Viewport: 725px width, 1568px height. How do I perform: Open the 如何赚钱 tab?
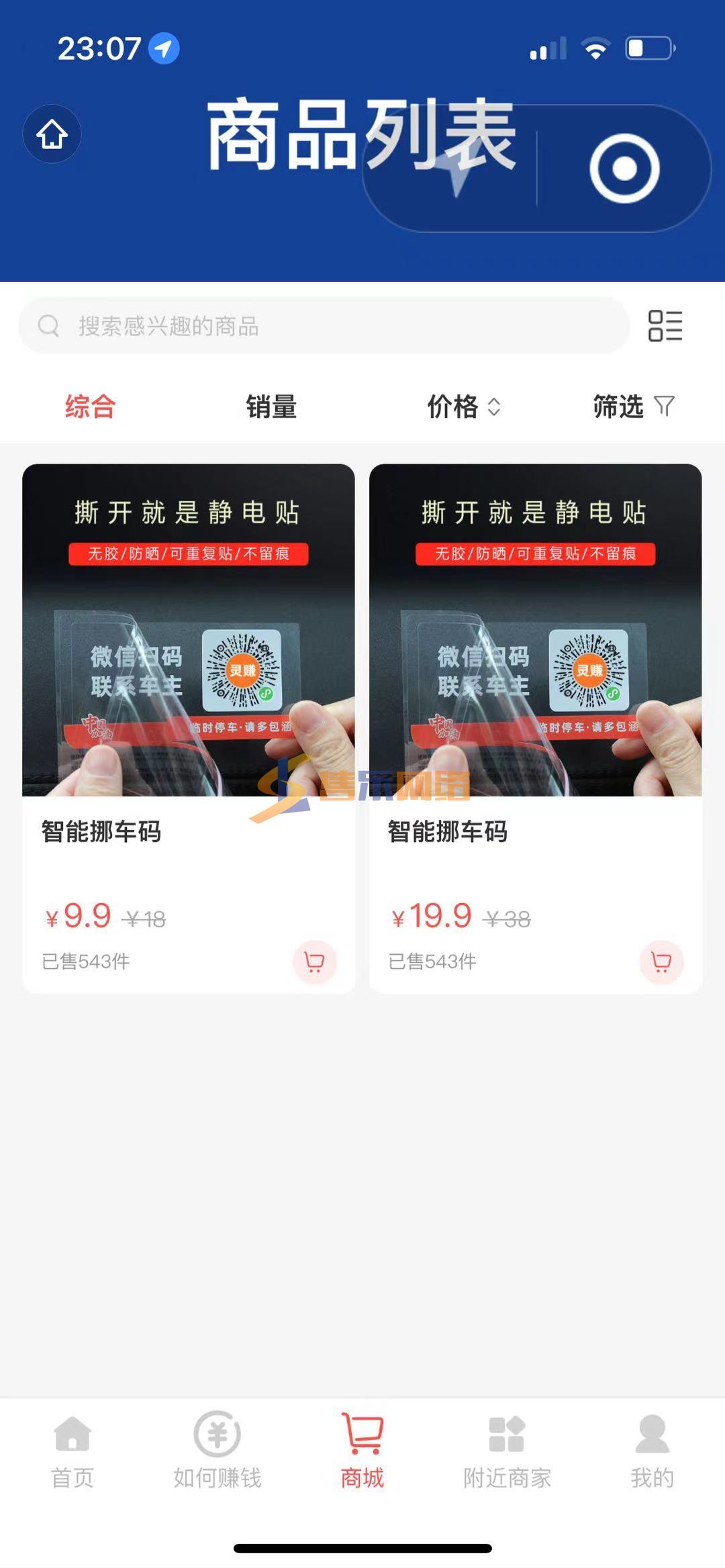(217, 1451)
